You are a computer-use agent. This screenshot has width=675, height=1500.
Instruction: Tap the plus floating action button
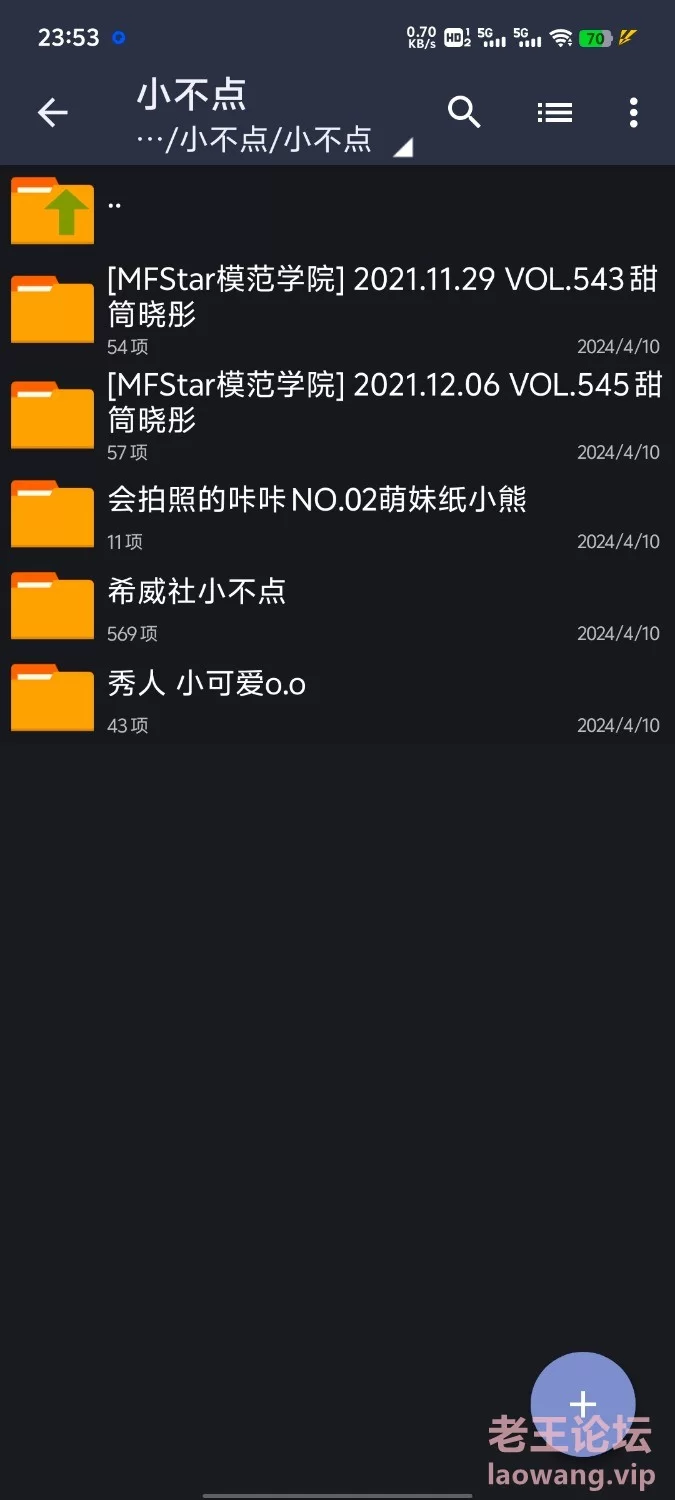pos(582,1404)
